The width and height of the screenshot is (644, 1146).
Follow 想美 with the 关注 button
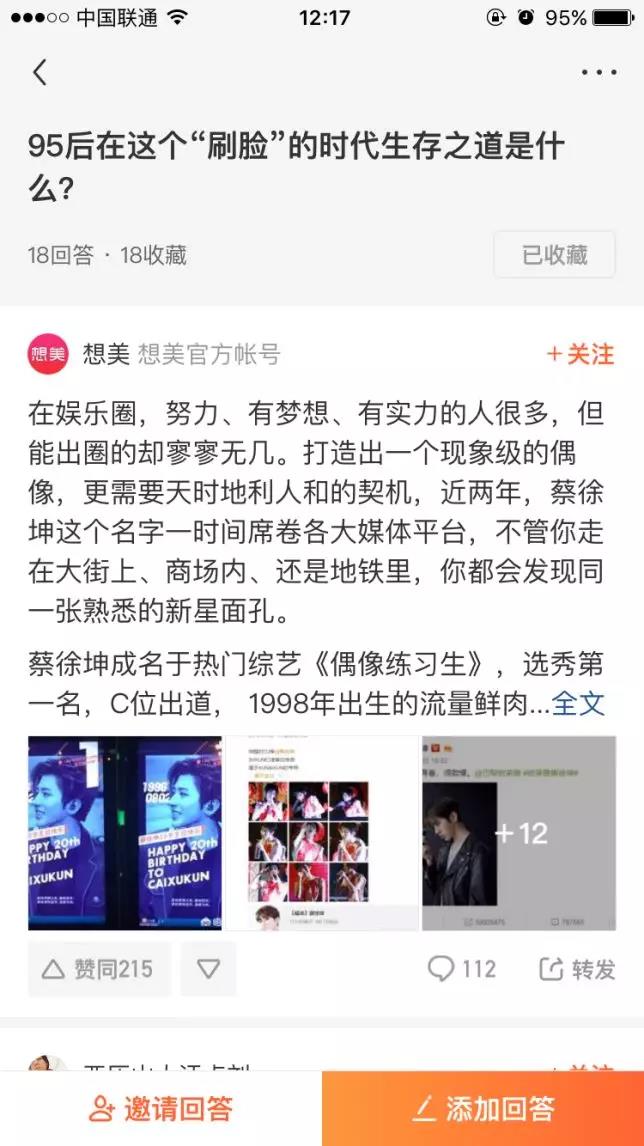pyautogui.click(x=580, y=354)
